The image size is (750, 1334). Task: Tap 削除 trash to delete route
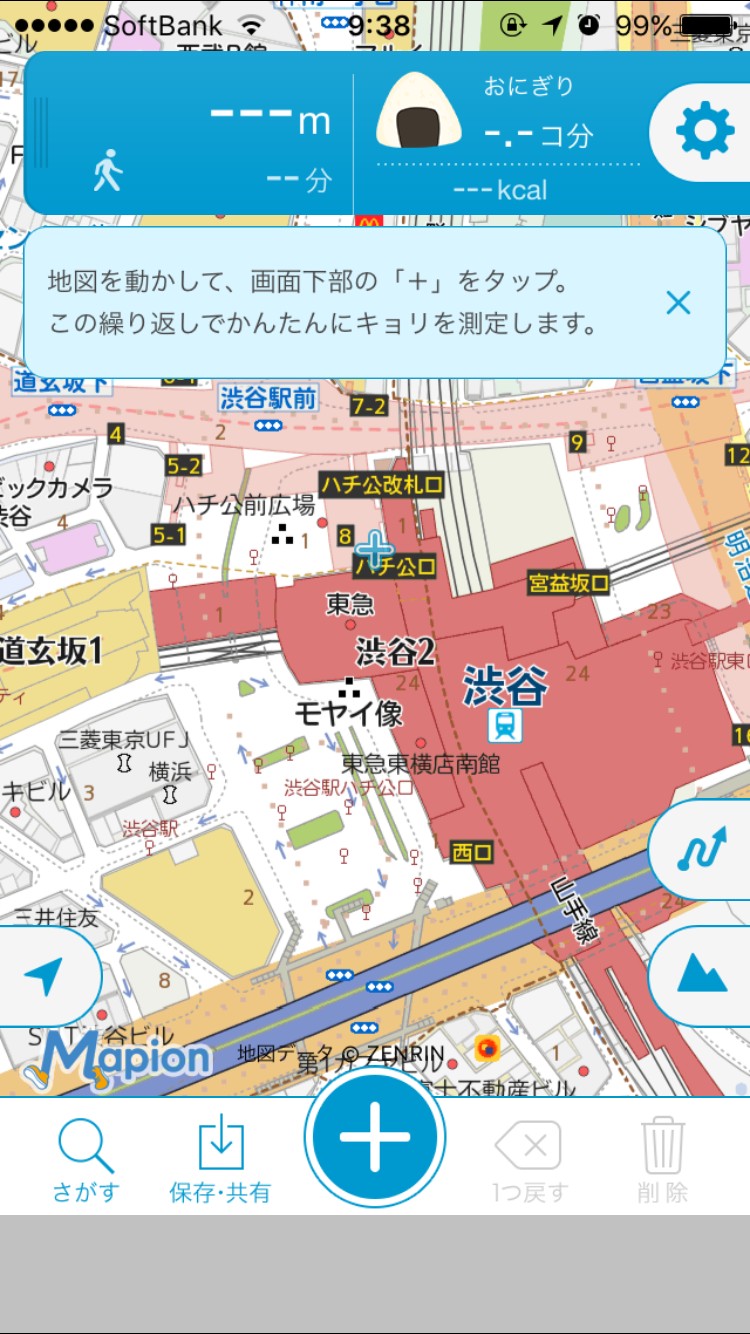[x=662, y=1158]
